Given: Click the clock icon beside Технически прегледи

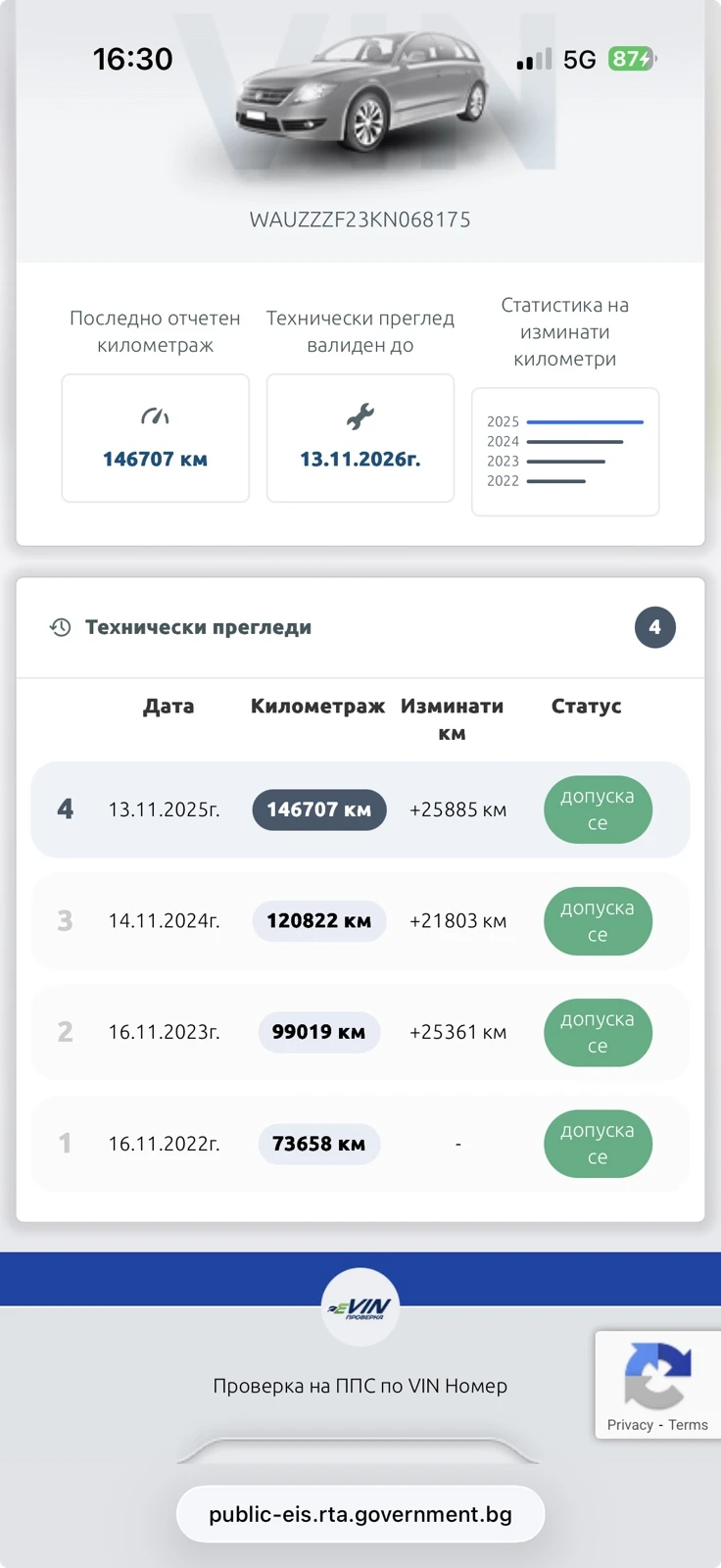Looking at the screenshot, I should [x=59, y=627].
